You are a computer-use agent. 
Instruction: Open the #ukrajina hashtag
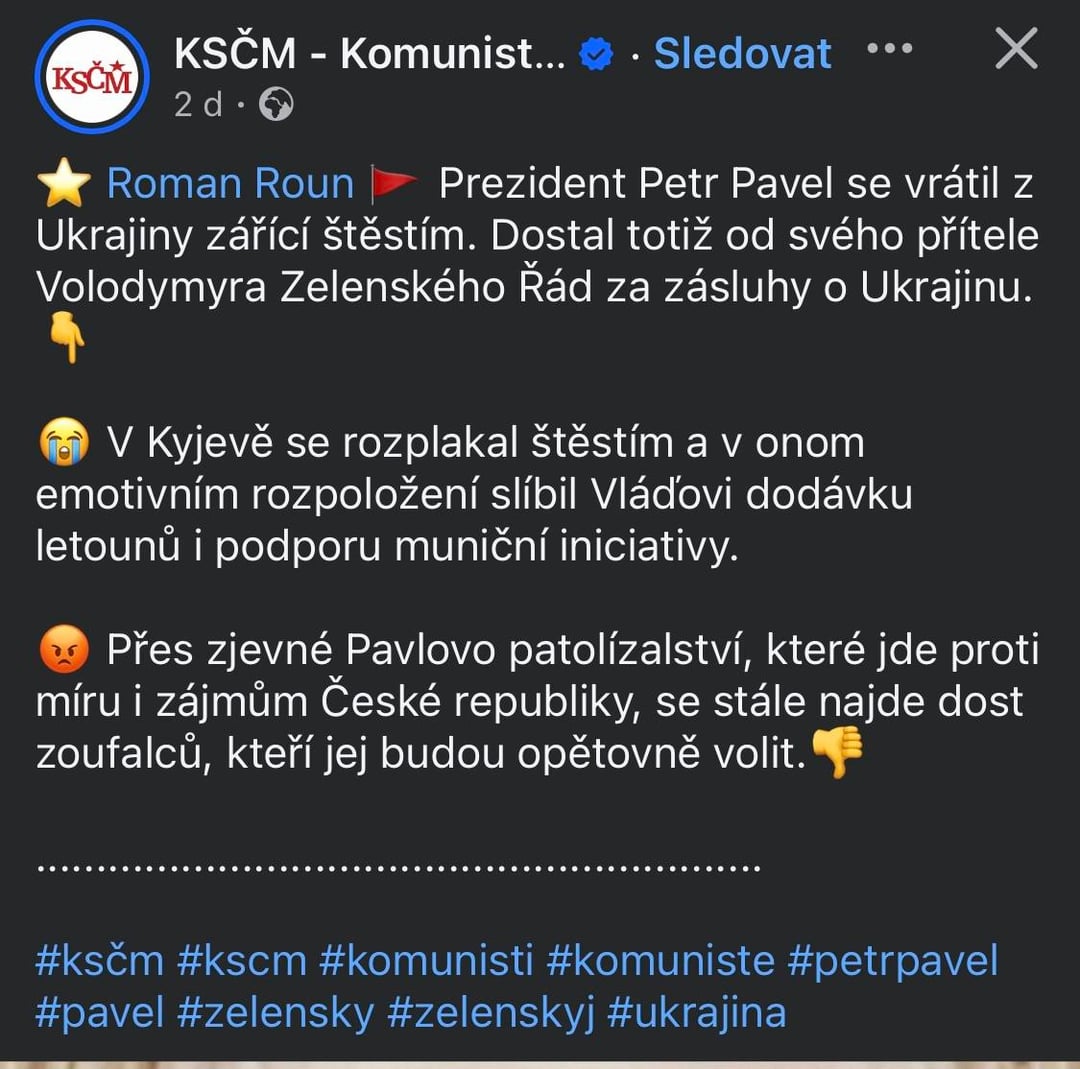click(696, 1012)
